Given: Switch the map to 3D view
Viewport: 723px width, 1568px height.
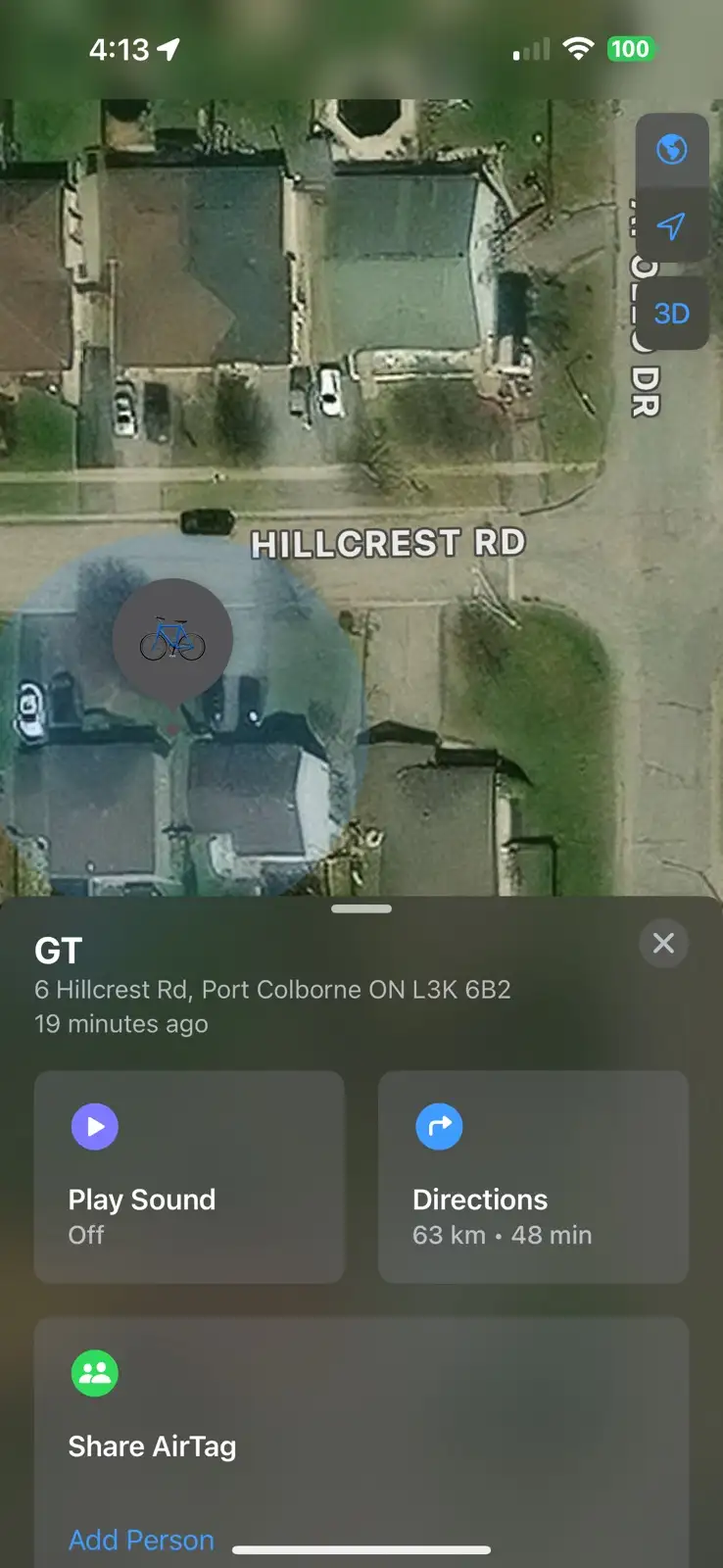Looking at the screenshot, I should coord(671,314).
